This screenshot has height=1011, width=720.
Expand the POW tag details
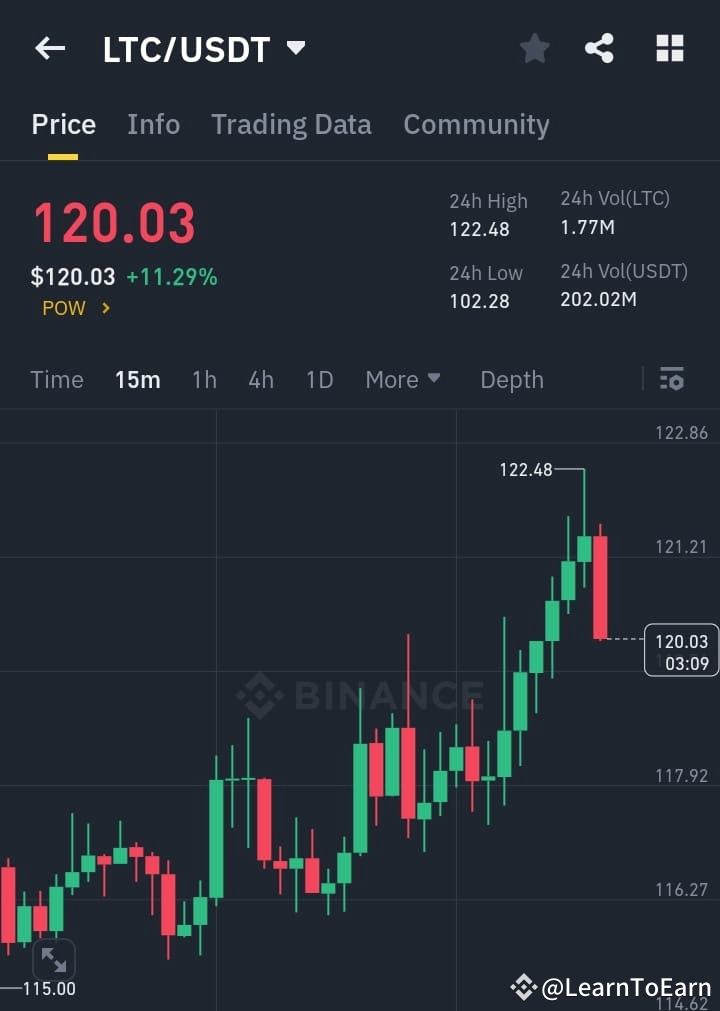[75, 308]
